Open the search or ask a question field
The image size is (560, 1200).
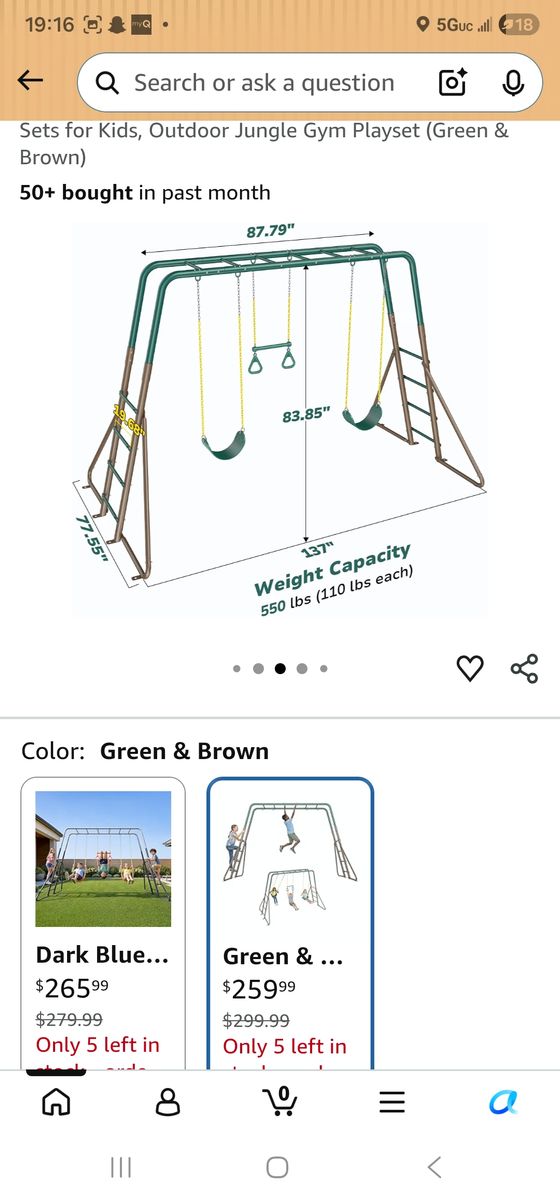(x=264, y=83)
